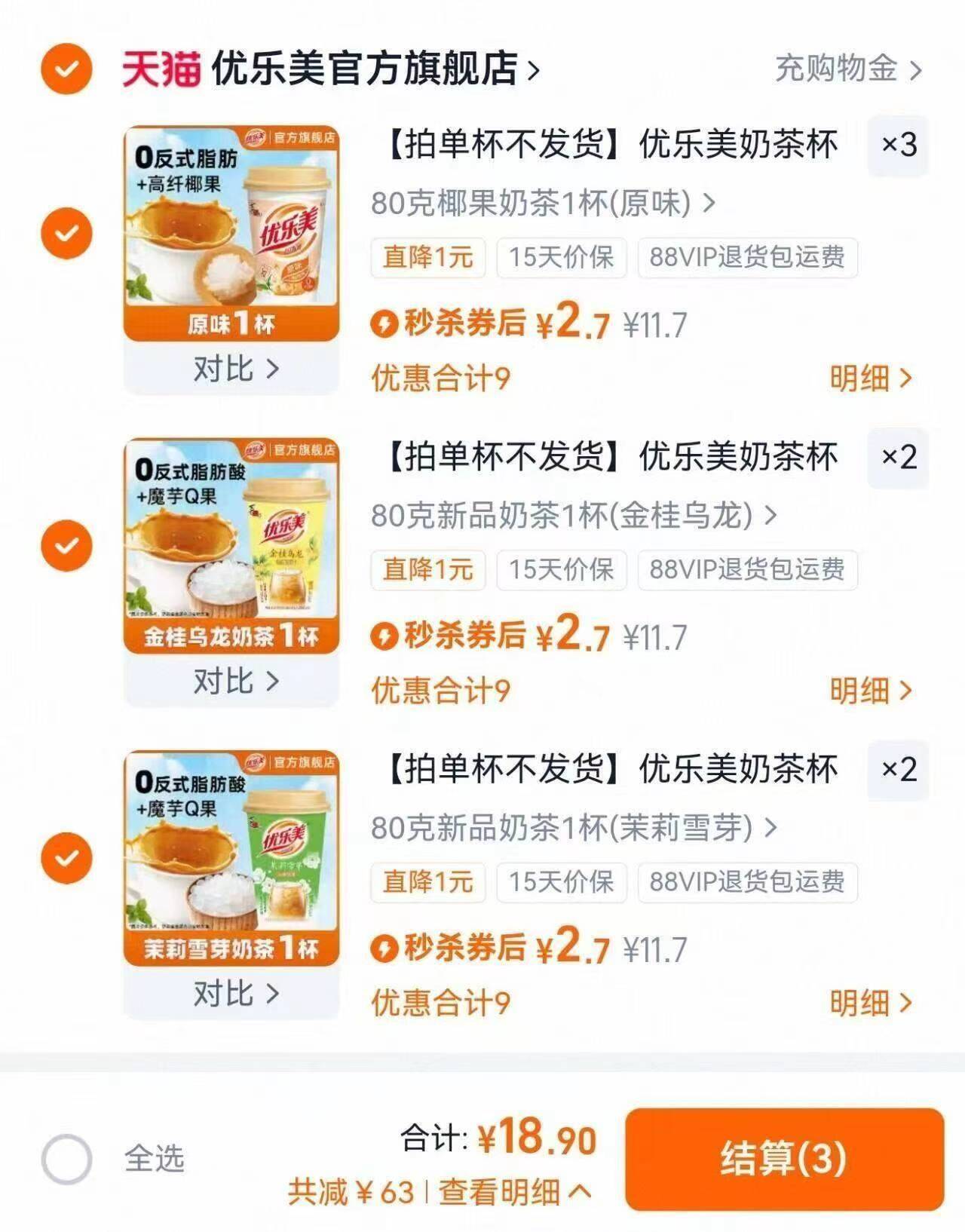Viewport: 965px width, 1232px height.
Task: Deselect the checkbox for 茉莉雪芽 item
Action: 68,857
